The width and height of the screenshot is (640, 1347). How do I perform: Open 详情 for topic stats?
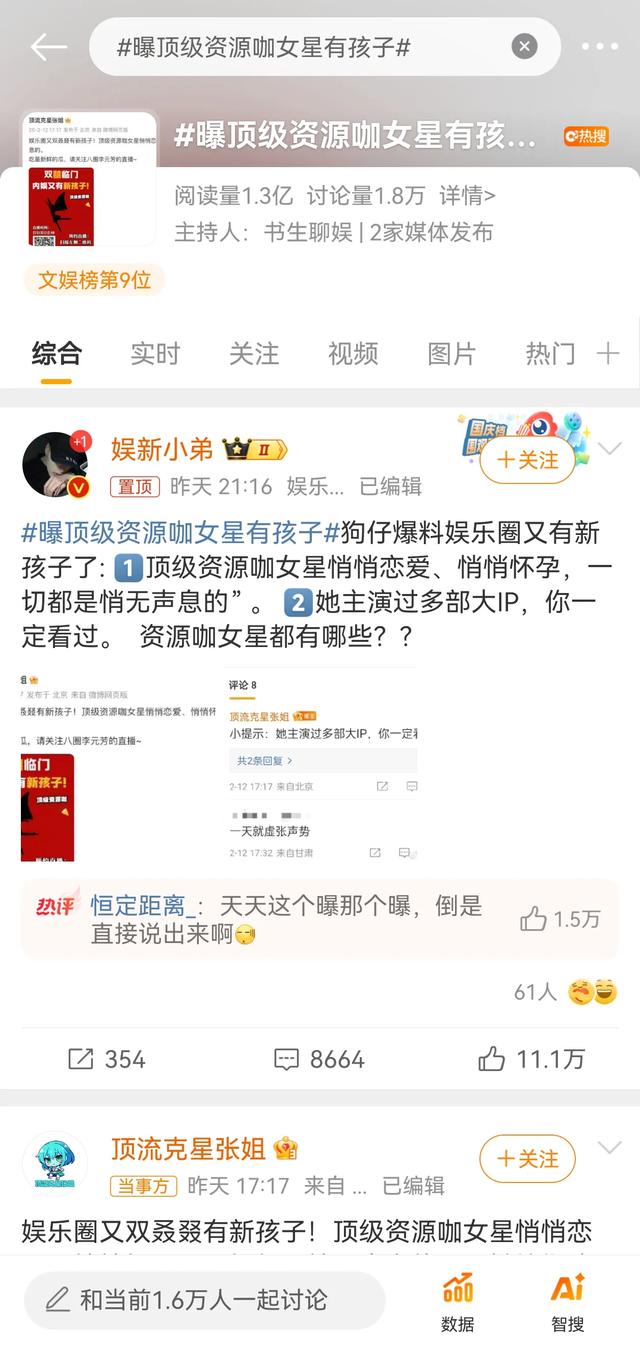pos(467,195)
